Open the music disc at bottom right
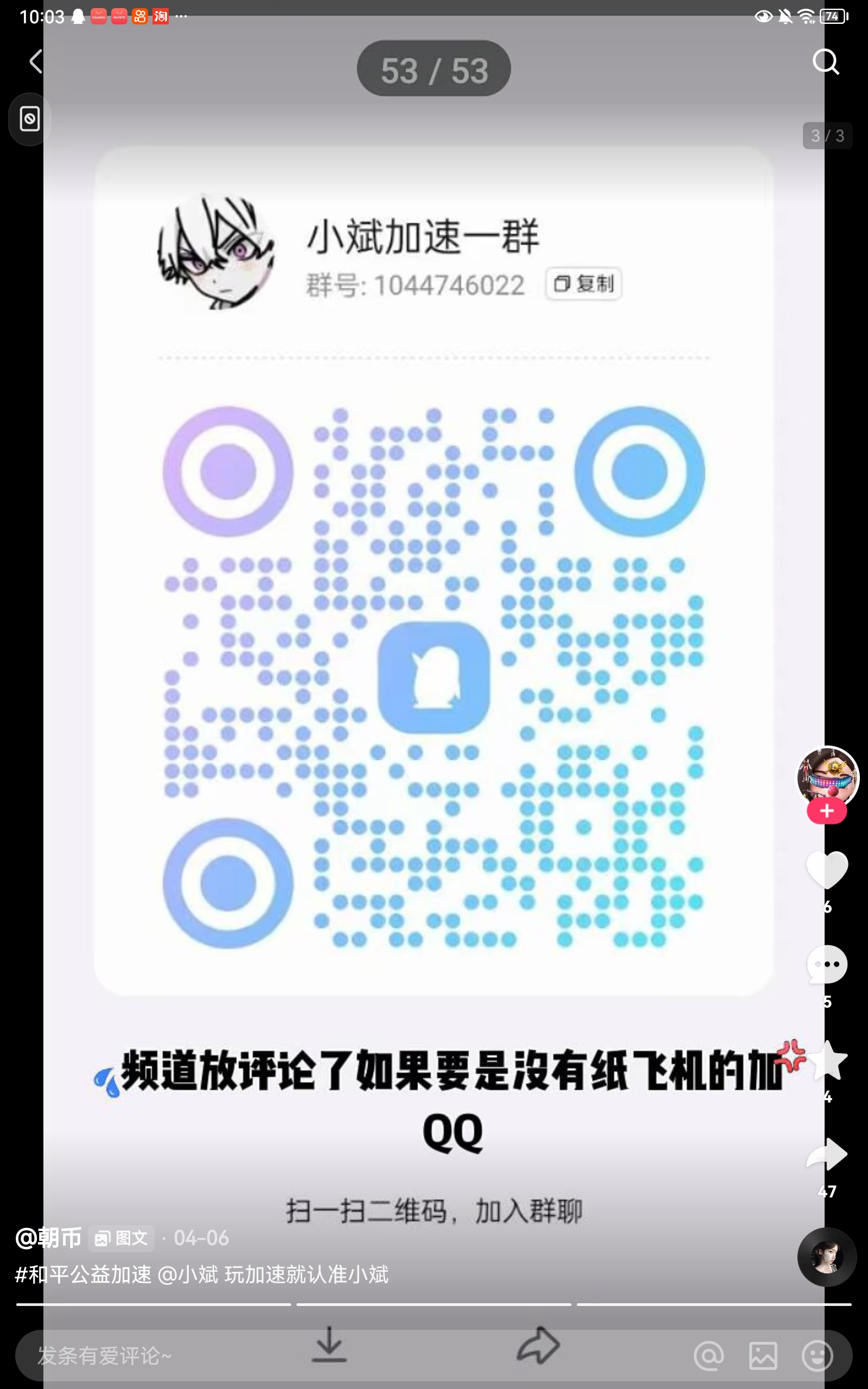 (827, 1257)
